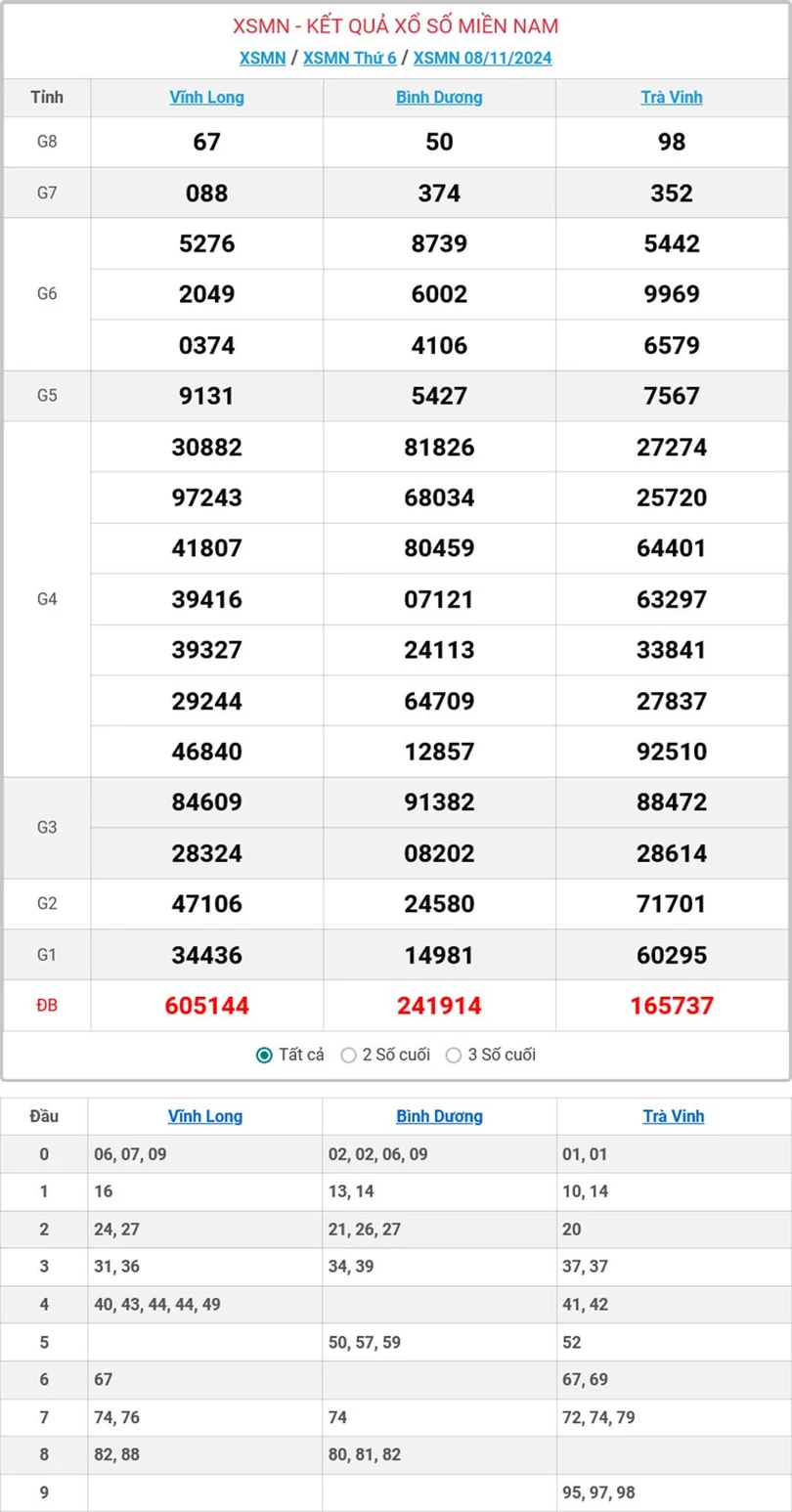
Task: Open Trà Vinh link in the Tỉnh header
Action: pos(672,98)
